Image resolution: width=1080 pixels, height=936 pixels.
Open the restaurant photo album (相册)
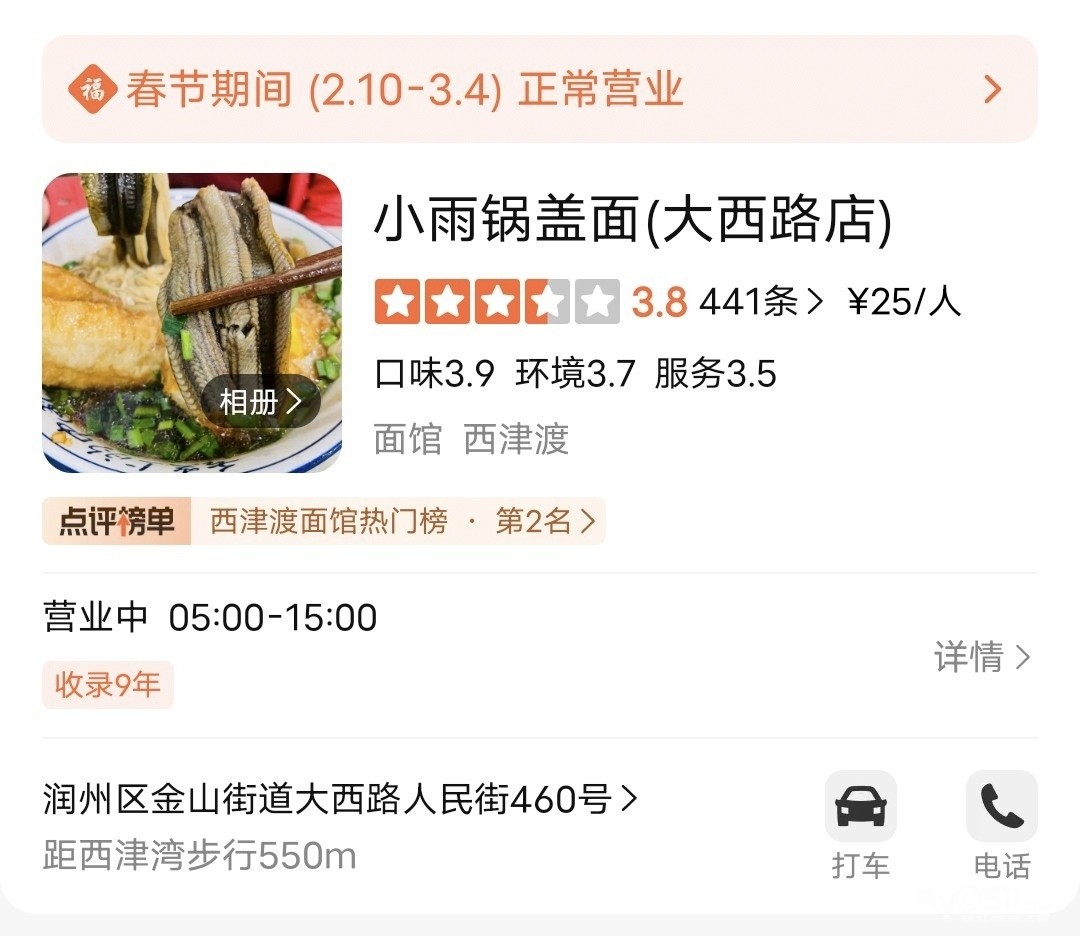tap(260, 402)
